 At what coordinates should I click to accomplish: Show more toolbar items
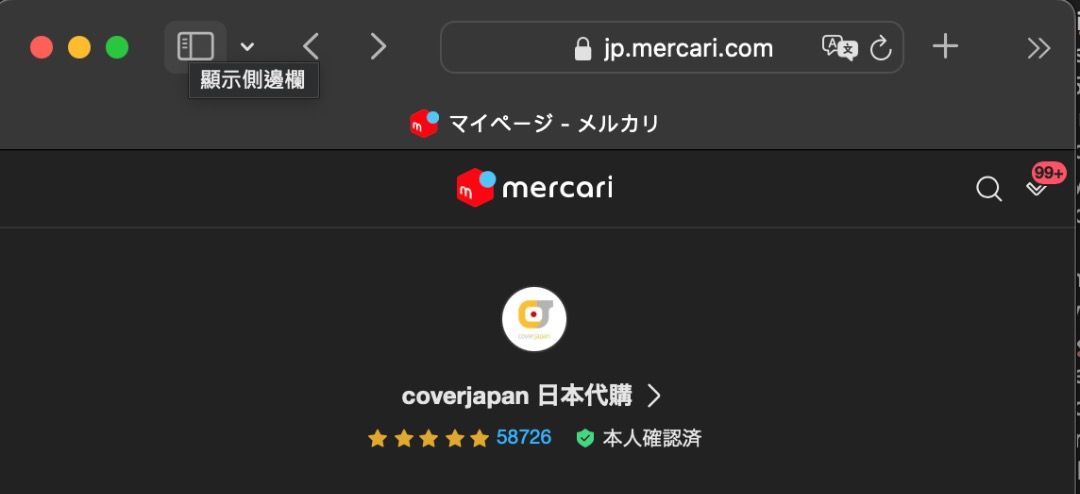point(1039,48)
